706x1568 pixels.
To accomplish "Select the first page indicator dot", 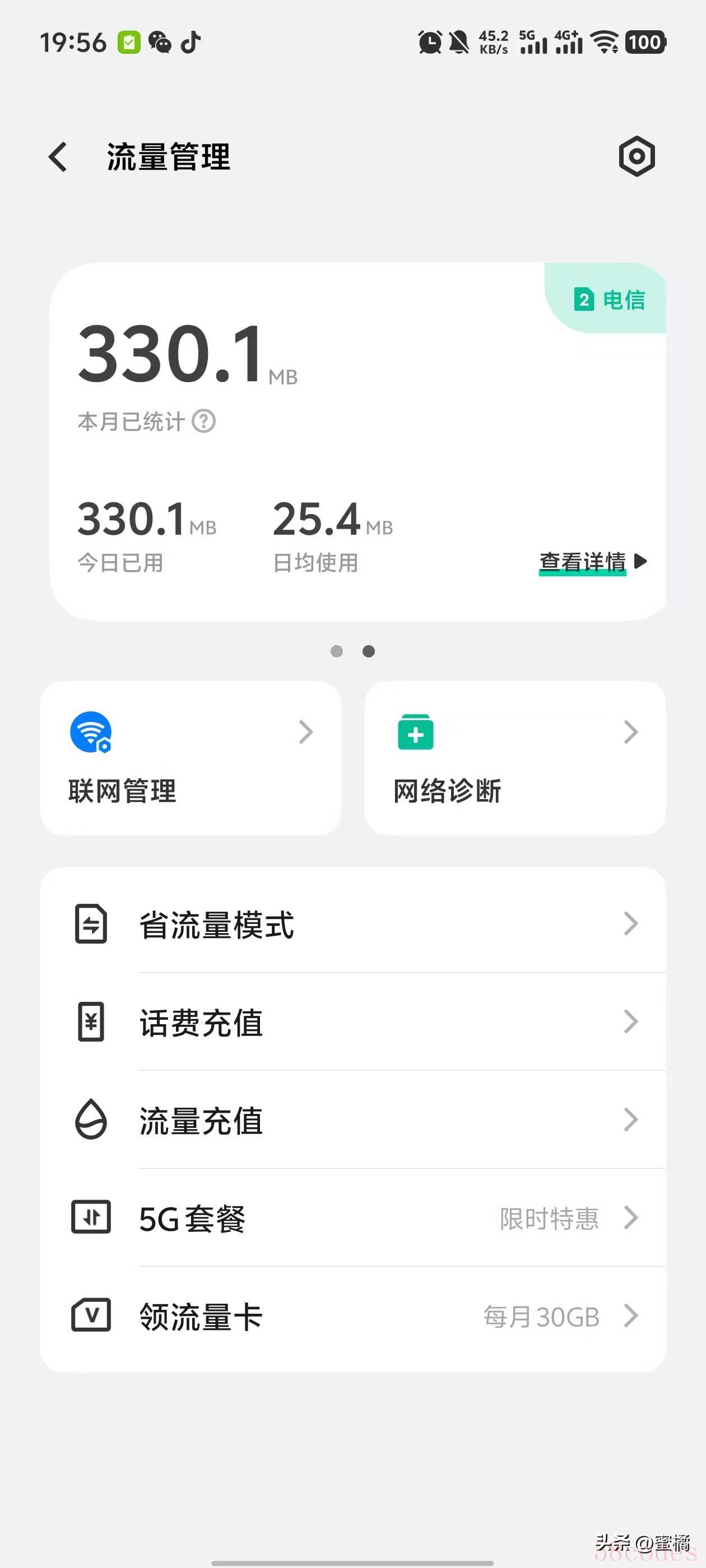I will tap(336, 651).
